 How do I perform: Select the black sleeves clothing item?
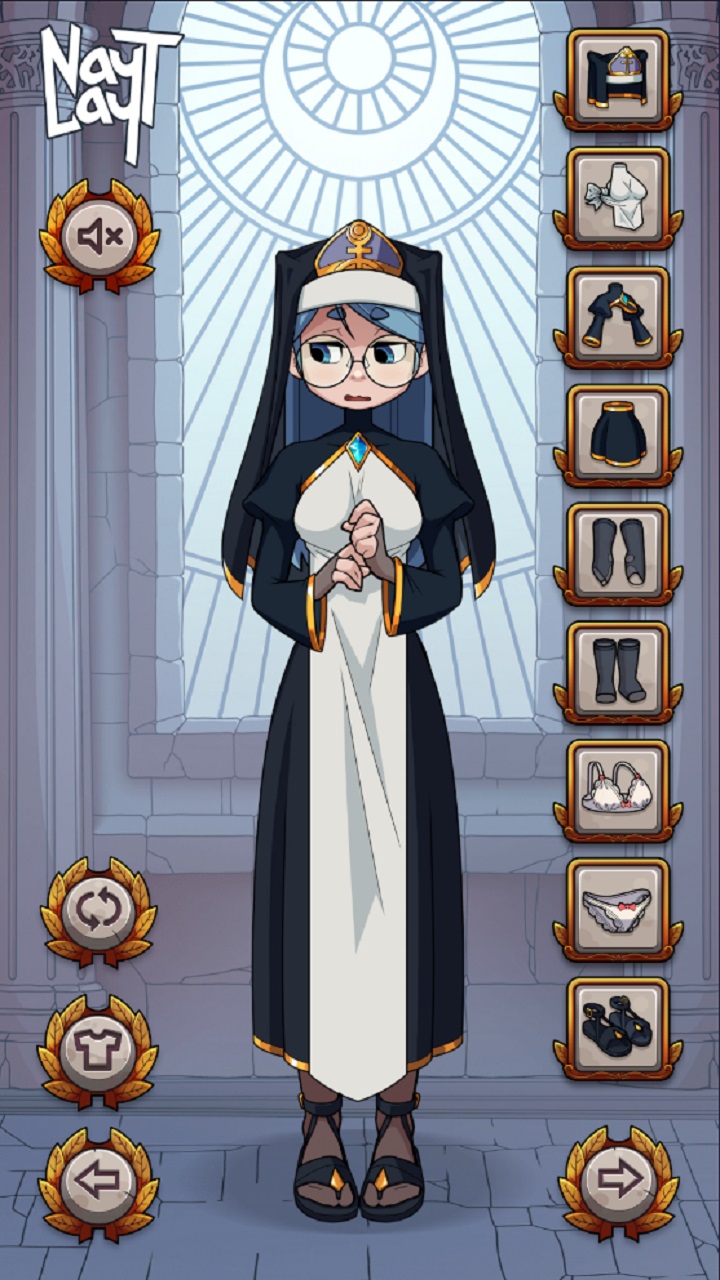click(618, 316)
